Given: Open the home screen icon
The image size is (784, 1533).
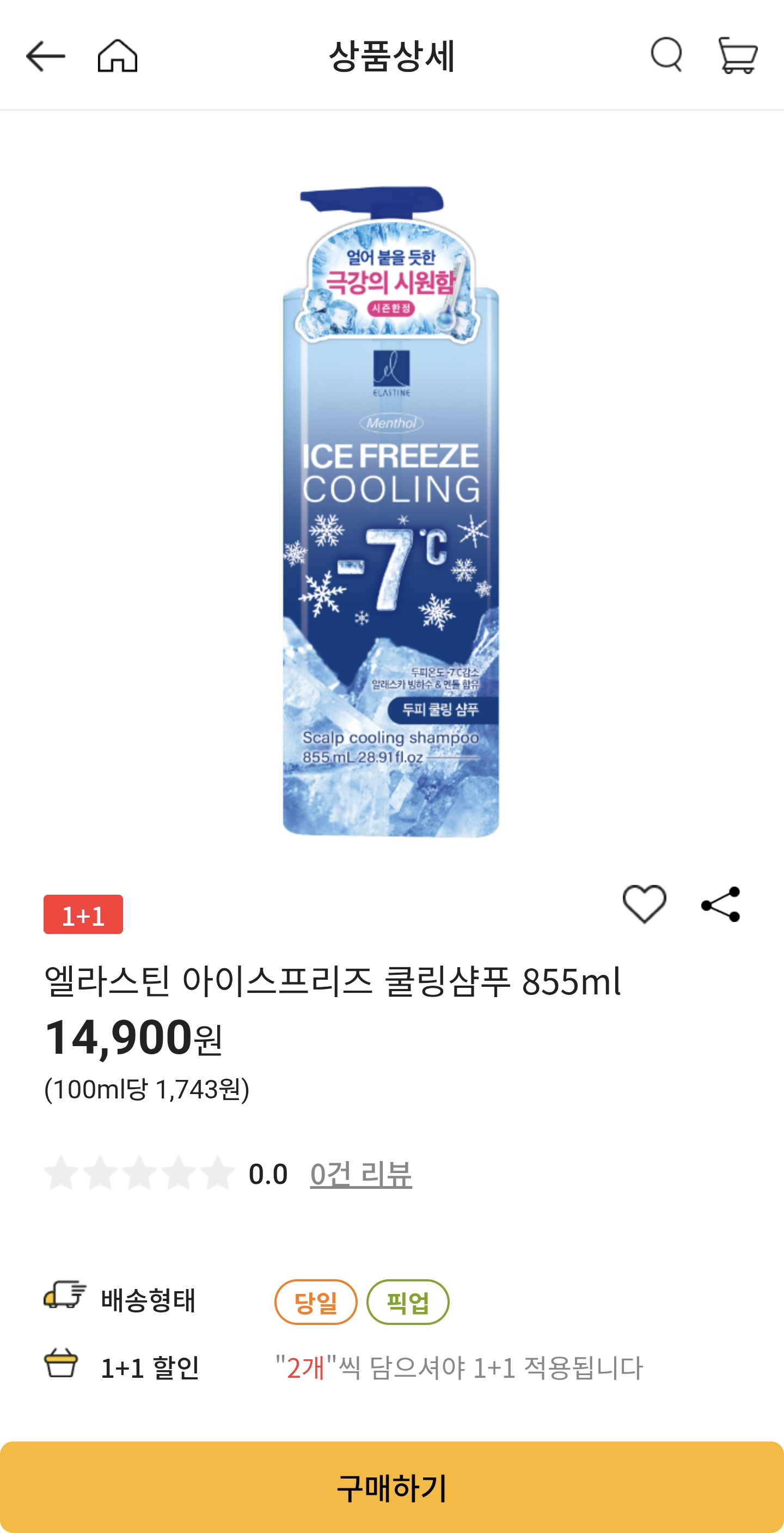Looking at the screenshot, I should coord(117,56).
